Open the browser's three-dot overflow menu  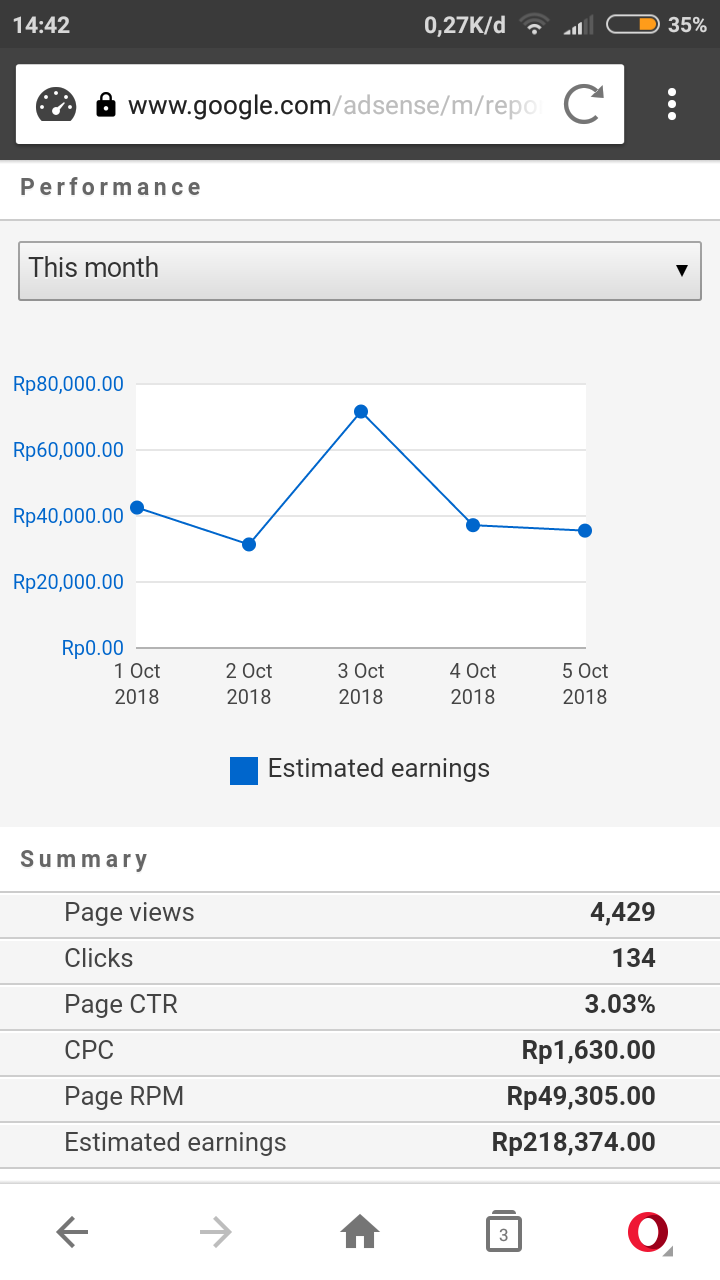click(672, 105)
